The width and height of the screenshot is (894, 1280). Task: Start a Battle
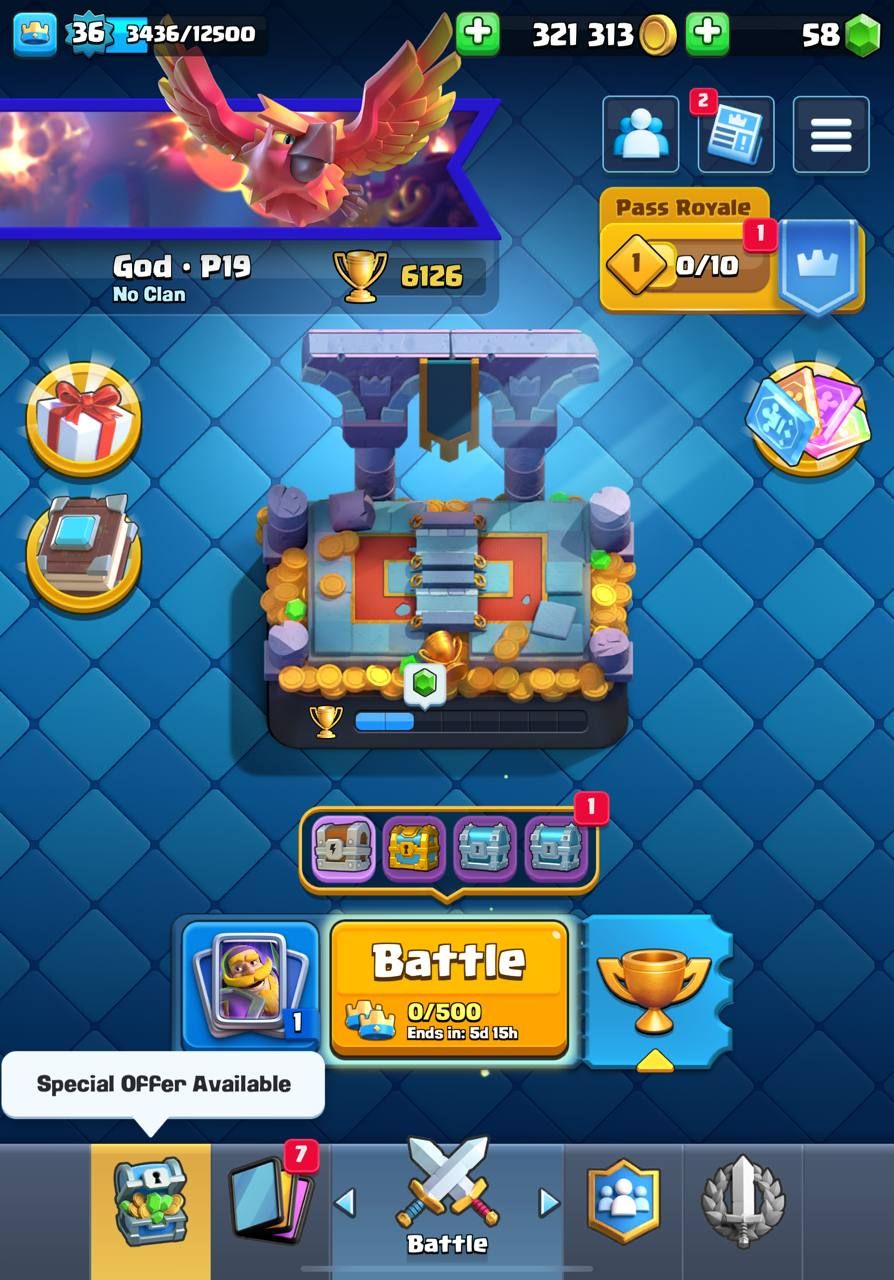click(x=448, y=985)
